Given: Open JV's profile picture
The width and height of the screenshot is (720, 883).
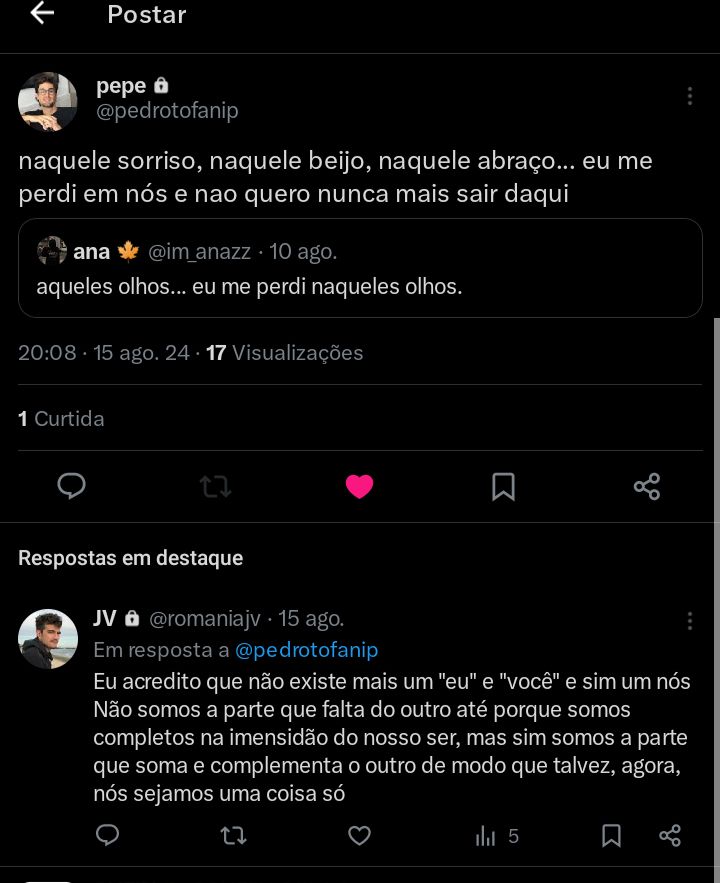Looking at the screenshot, I should [47, 638].
